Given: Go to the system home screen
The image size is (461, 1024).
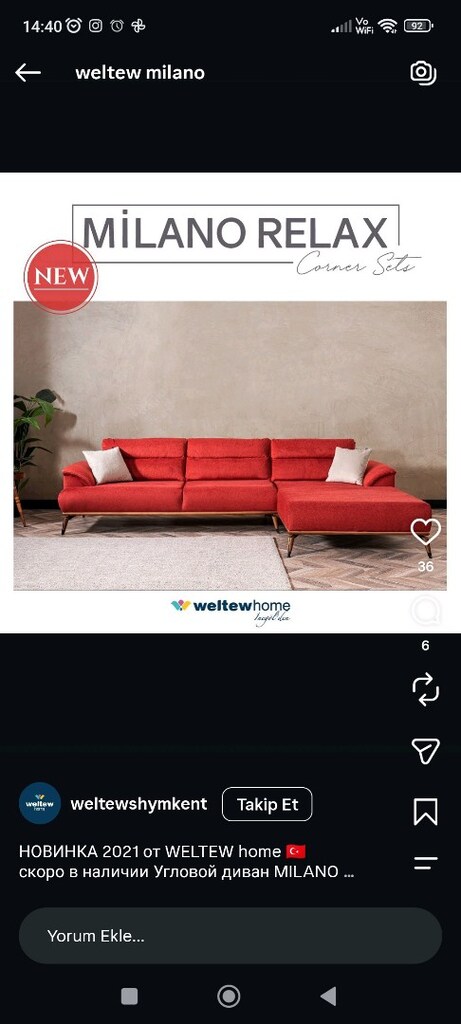Looking at the screenshot, I should click(x=229, y=996).
